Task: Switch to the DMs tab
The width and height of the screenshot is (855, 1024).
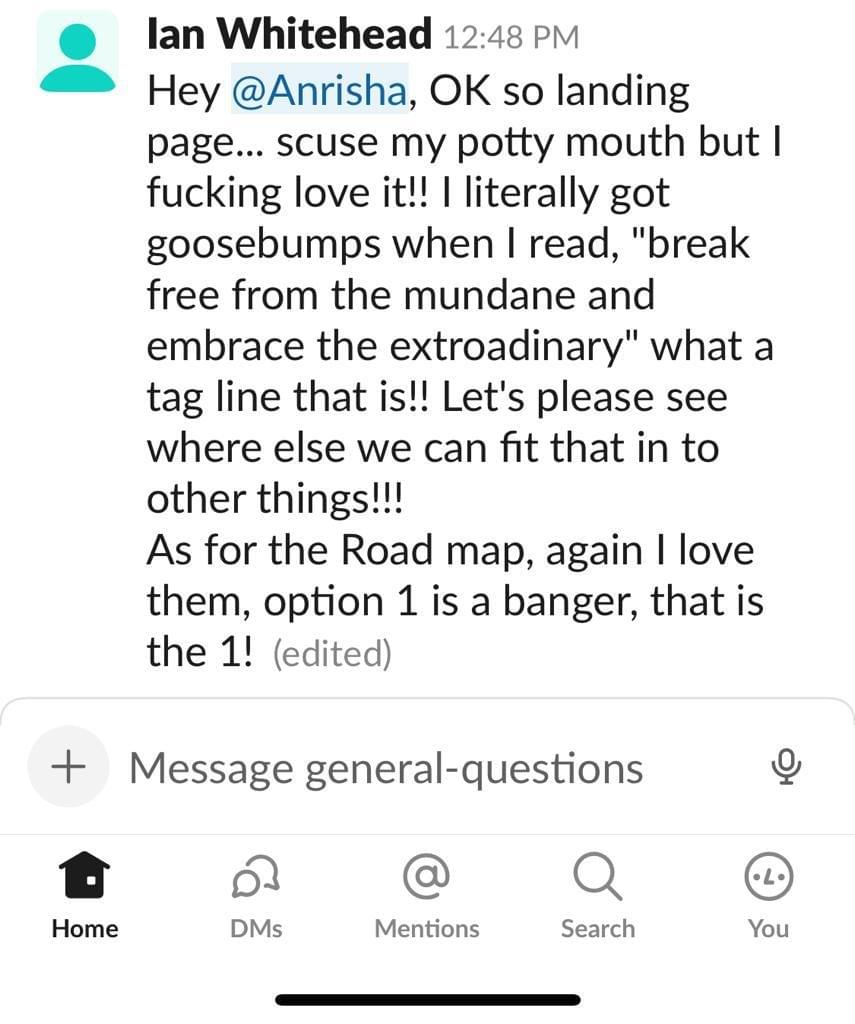Action: pos(256,895)
